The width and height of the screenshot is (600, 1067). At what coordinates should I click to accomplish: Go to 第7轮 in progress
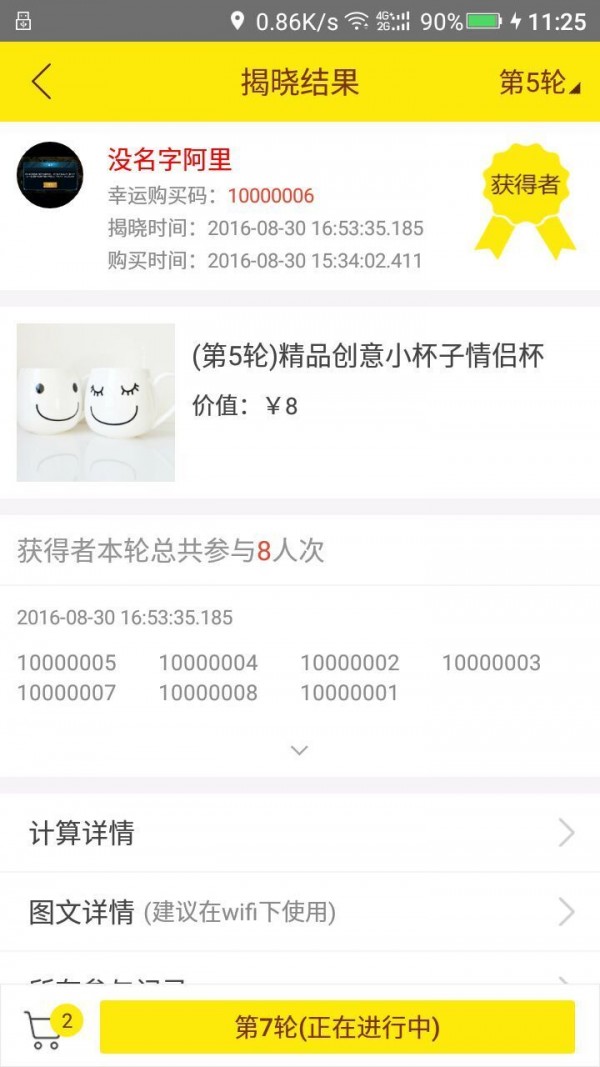tap(337, 1027)
